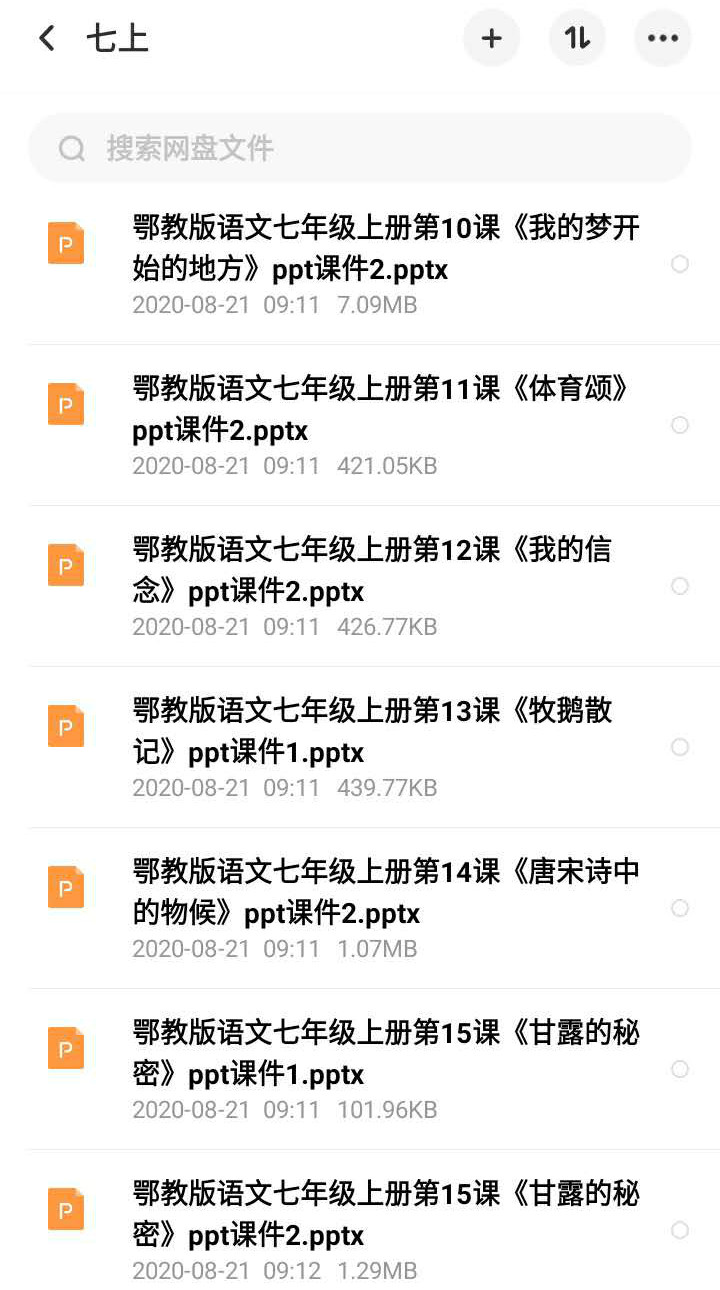
Task: Select the 第14课《唐宋诗中的物候》file circle
Action: (x=680, y=908)
